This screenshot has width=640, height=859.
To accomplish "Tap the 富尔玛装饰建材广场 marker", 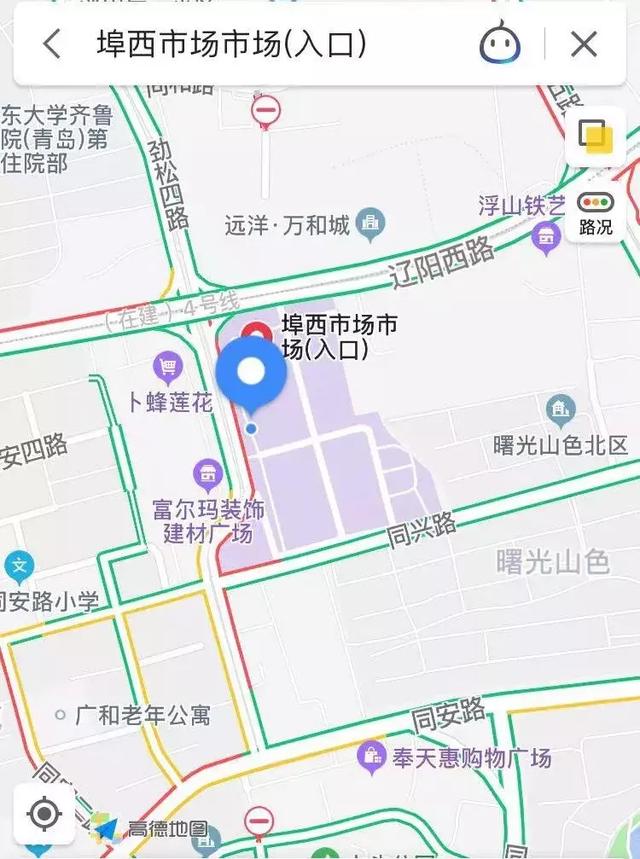I will point(208,472).
